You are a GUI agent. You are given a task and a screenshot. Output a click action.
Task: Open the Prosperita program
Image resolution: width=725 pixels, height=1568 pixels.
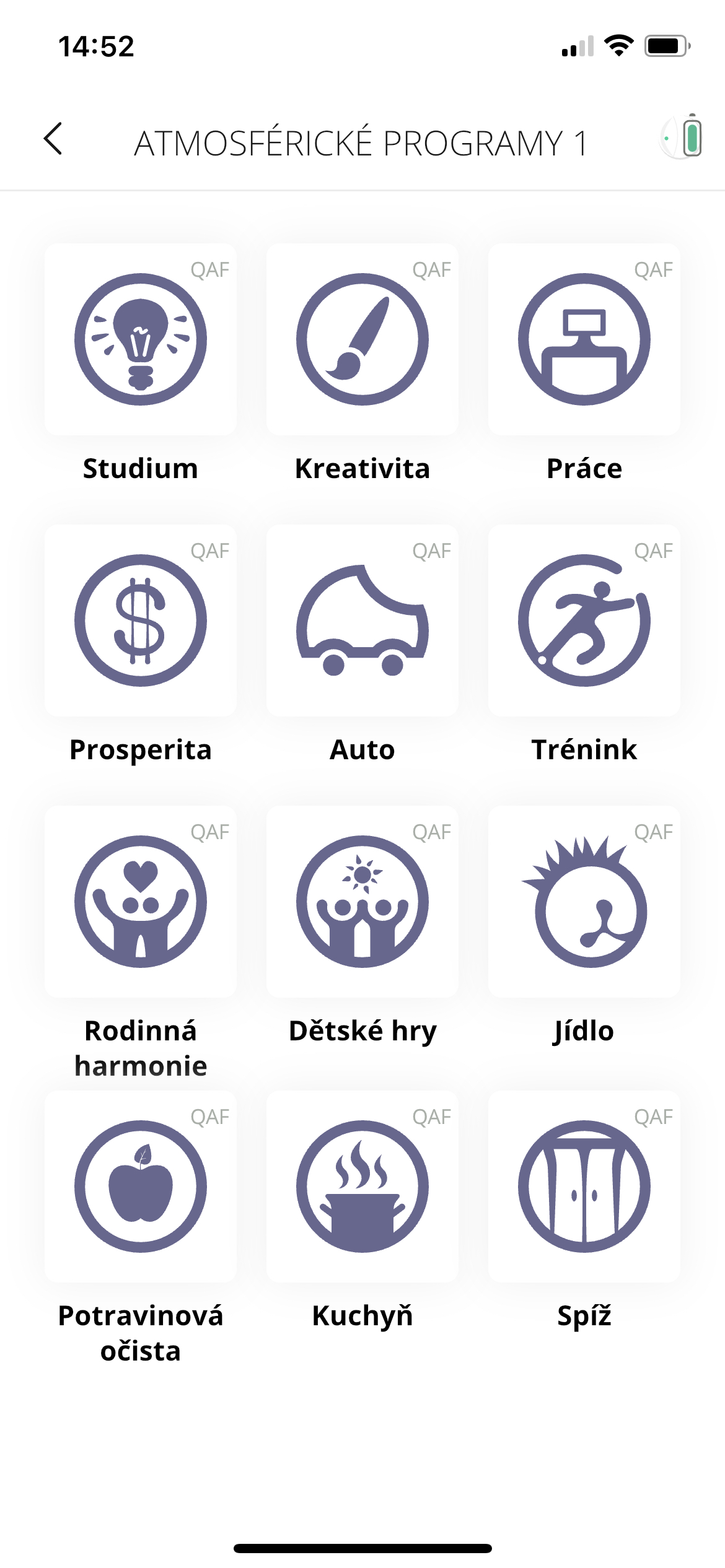pos(141,621)
